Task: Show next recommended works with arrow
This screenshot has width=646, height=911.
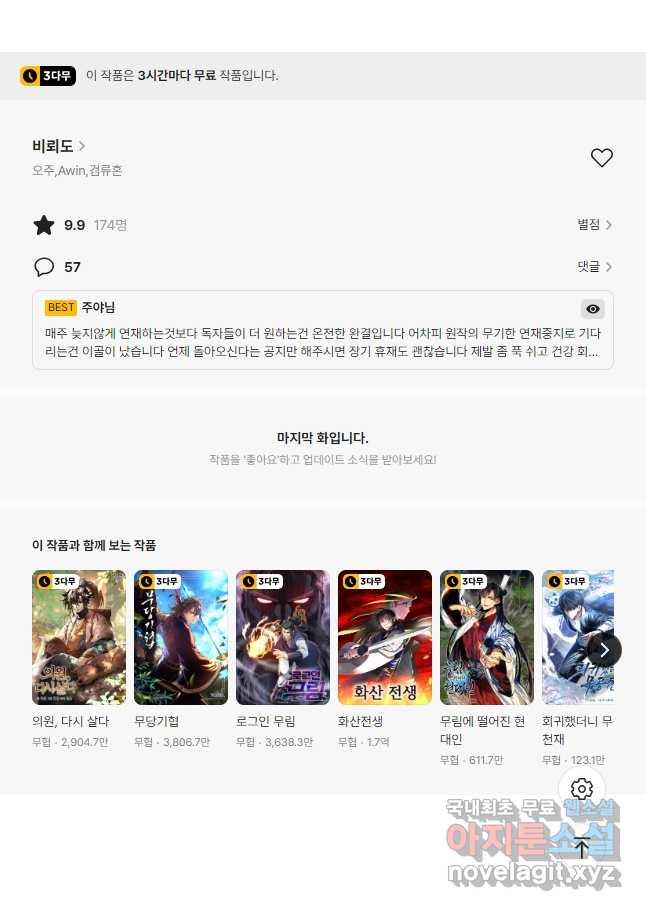Action: [604, 650]
